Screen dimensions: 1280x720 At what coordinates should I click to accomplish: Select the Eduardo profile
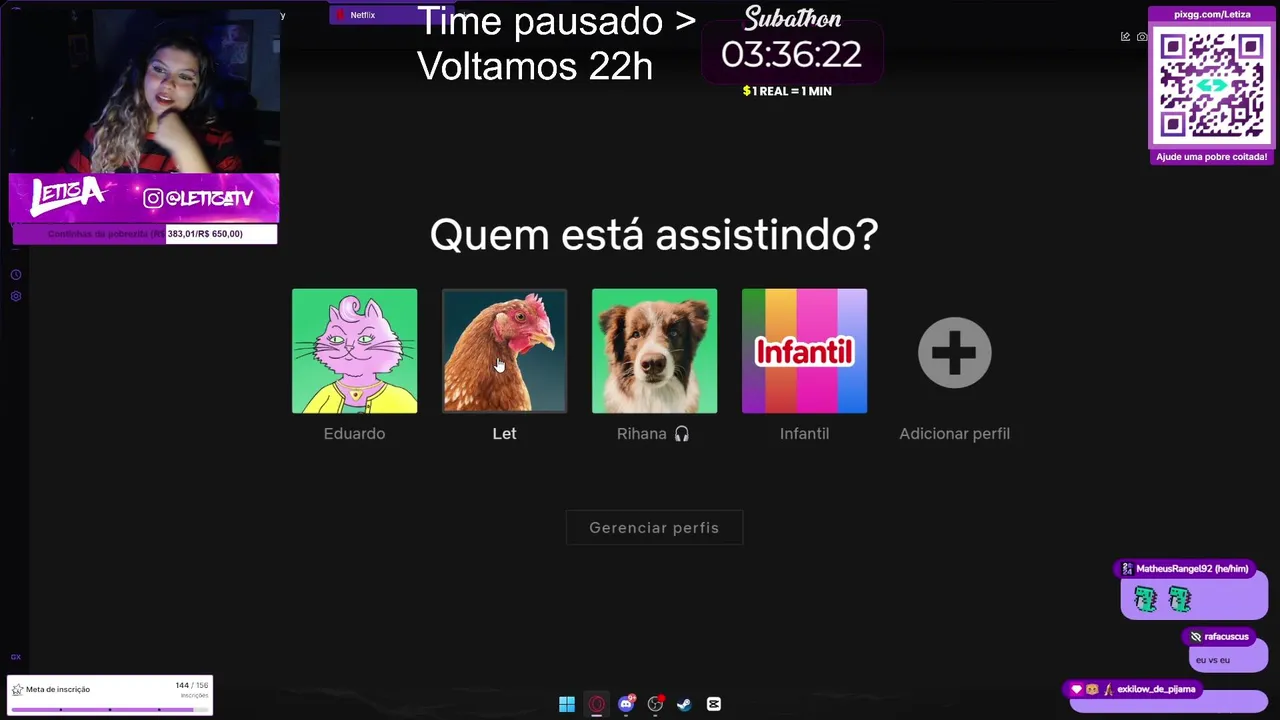[x=354, y=351]
